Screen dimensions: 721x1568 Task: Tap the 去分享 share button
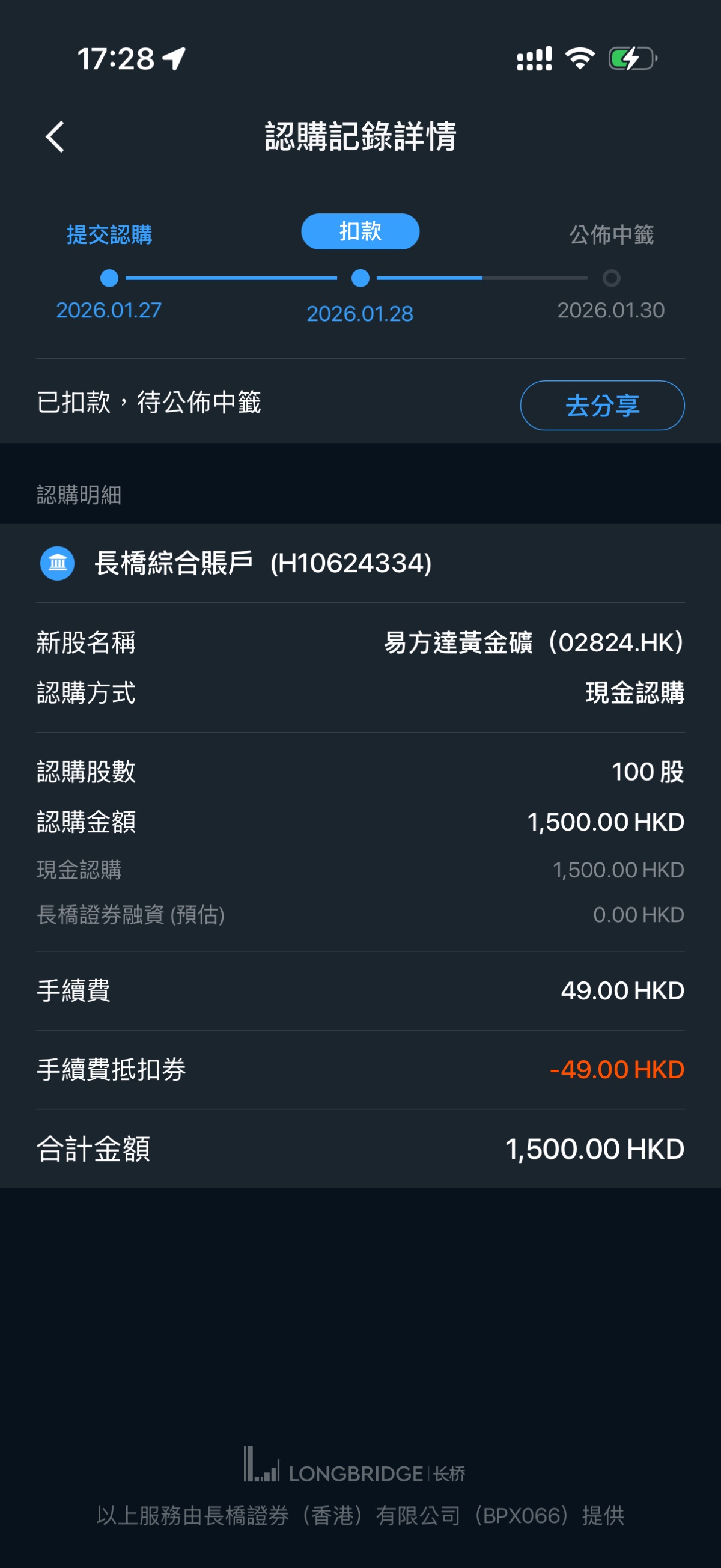(x=602, y=406)
